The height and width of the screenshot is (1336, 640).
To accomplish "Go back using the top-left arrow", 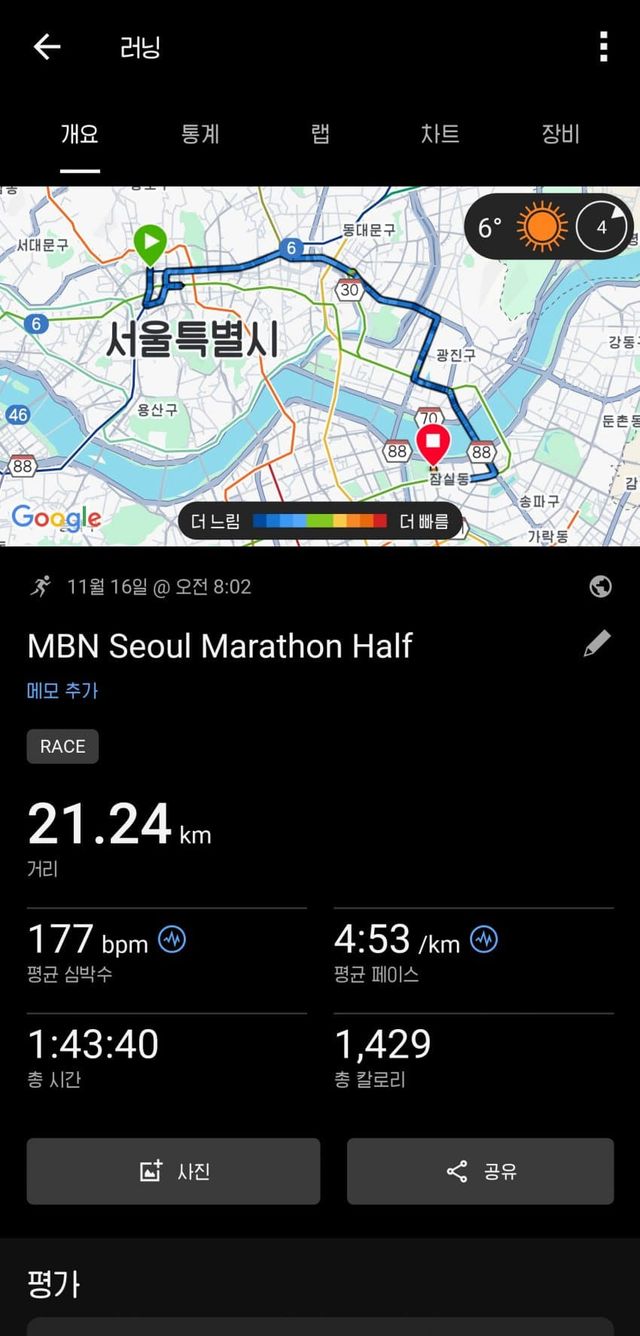I will tap(47, 47).
